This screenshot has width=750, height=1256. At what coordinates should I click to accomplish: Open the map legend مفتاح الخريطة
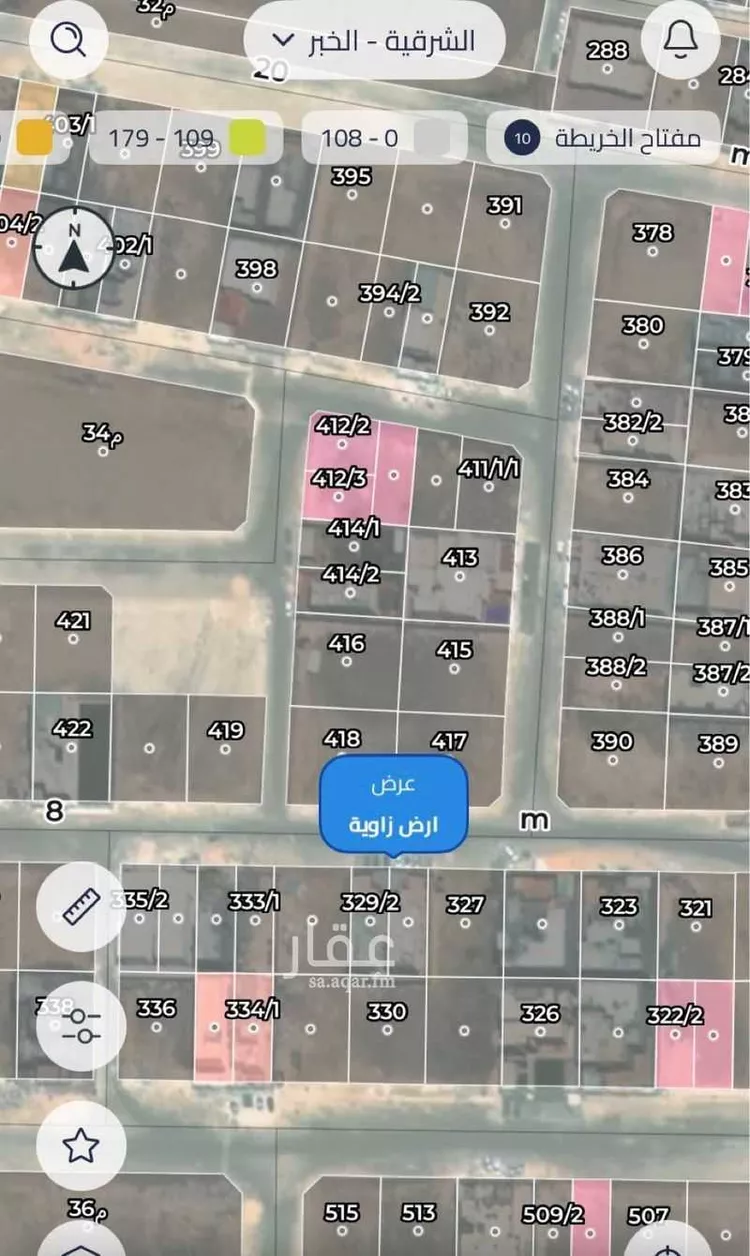pos(604,138)
